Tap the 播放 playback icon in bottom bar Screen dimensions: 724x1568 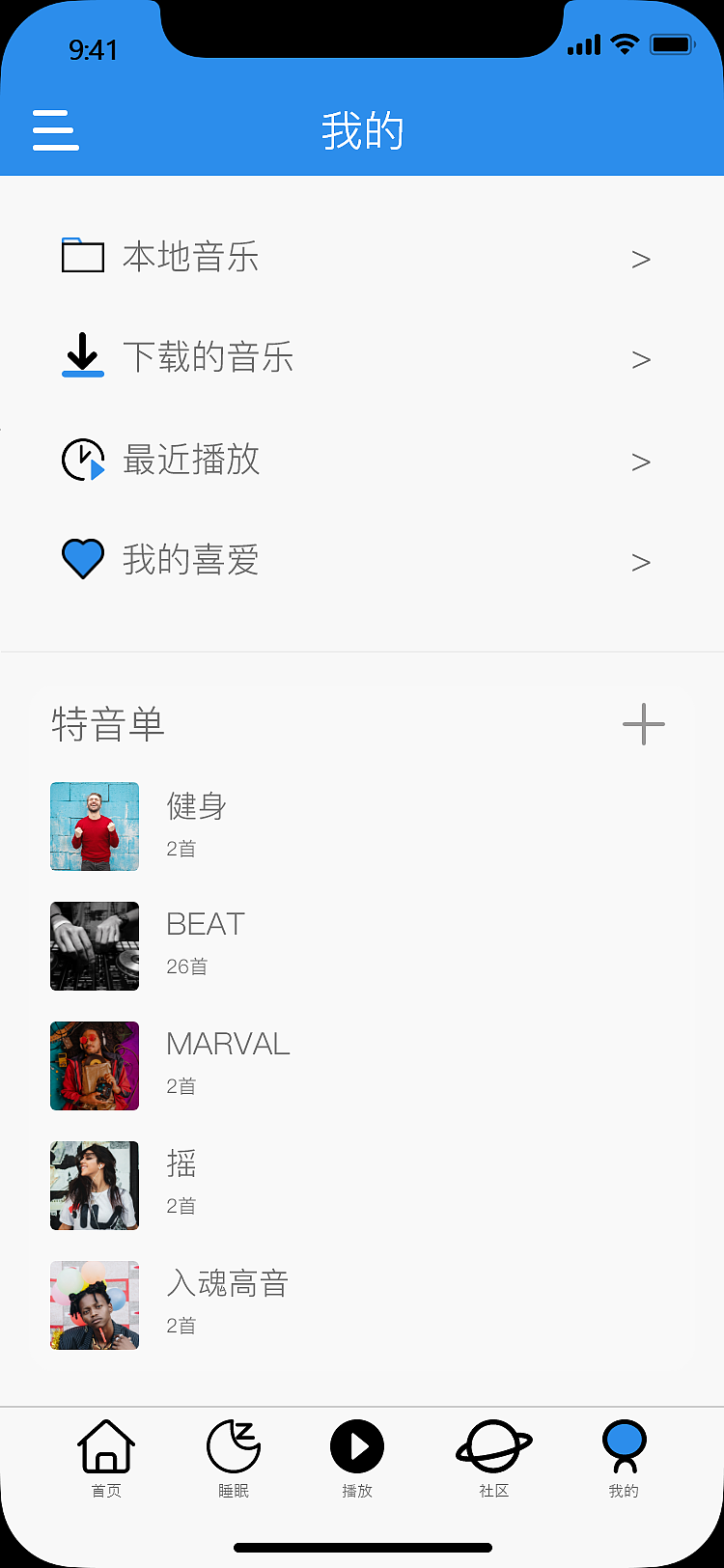(358, 1443)
